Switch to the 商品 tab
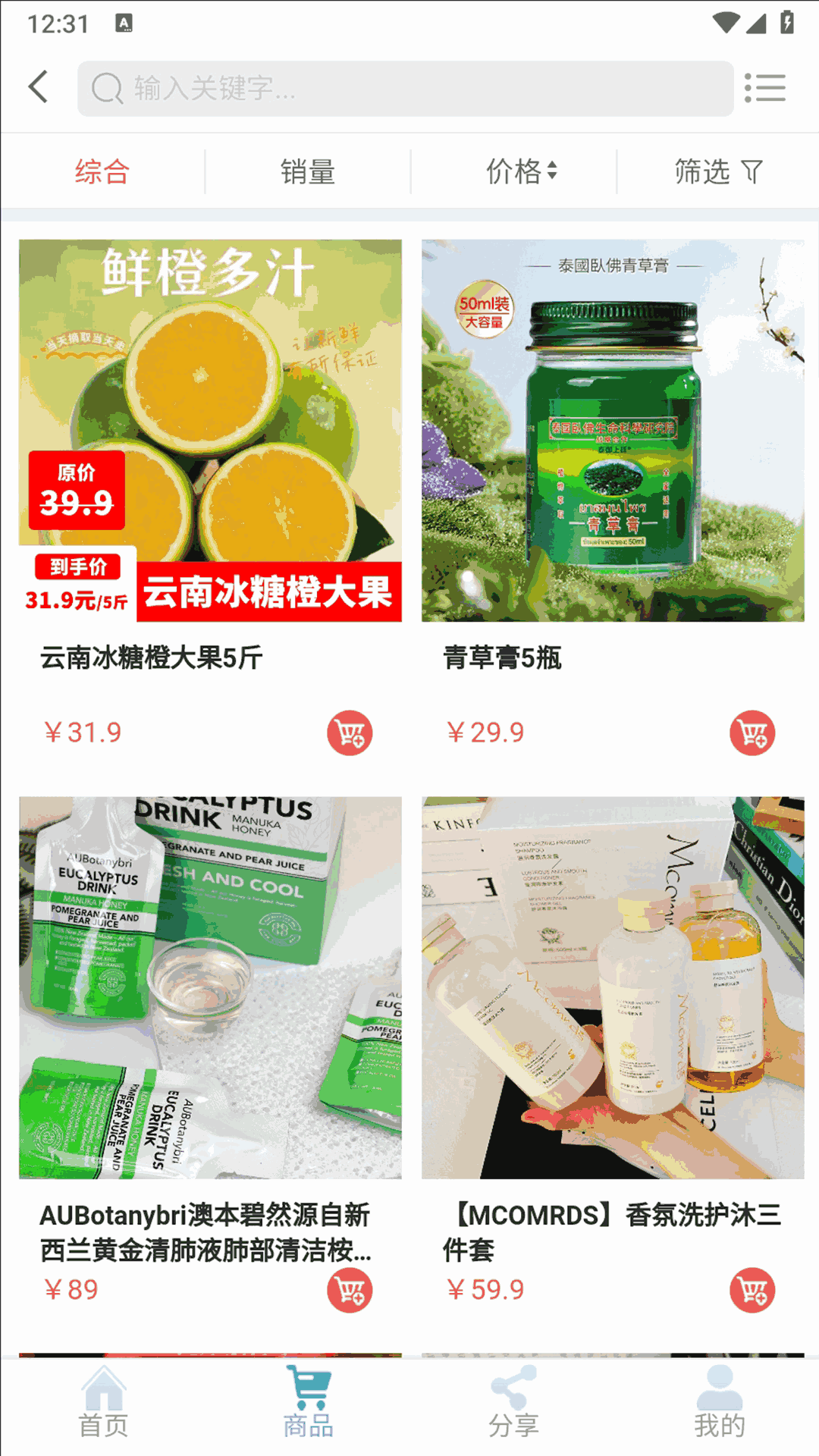The image size is (819, 1456). point(309,1404)
